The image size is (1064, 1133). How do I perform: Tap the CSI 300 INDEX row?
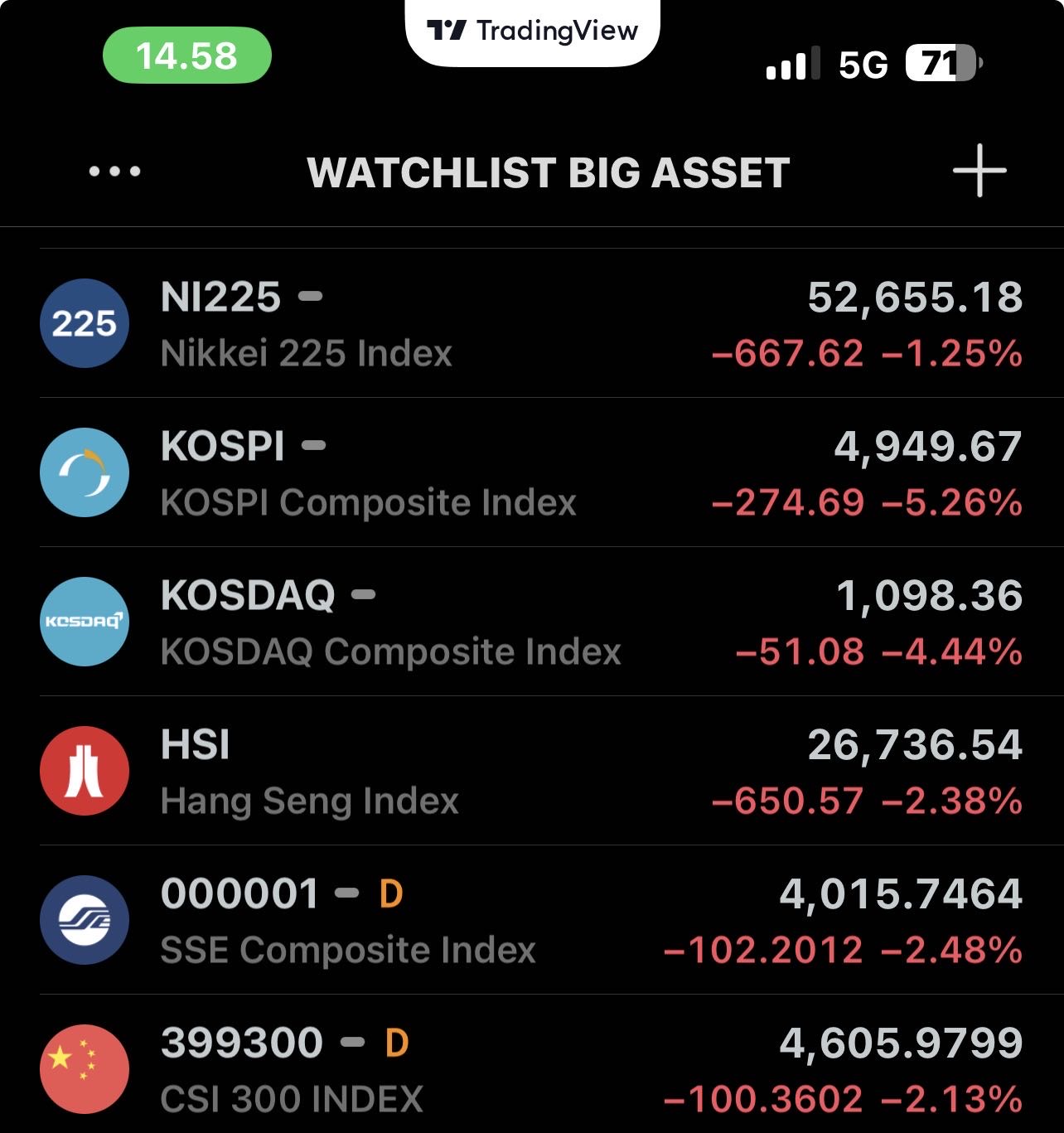click(530, 1070)
